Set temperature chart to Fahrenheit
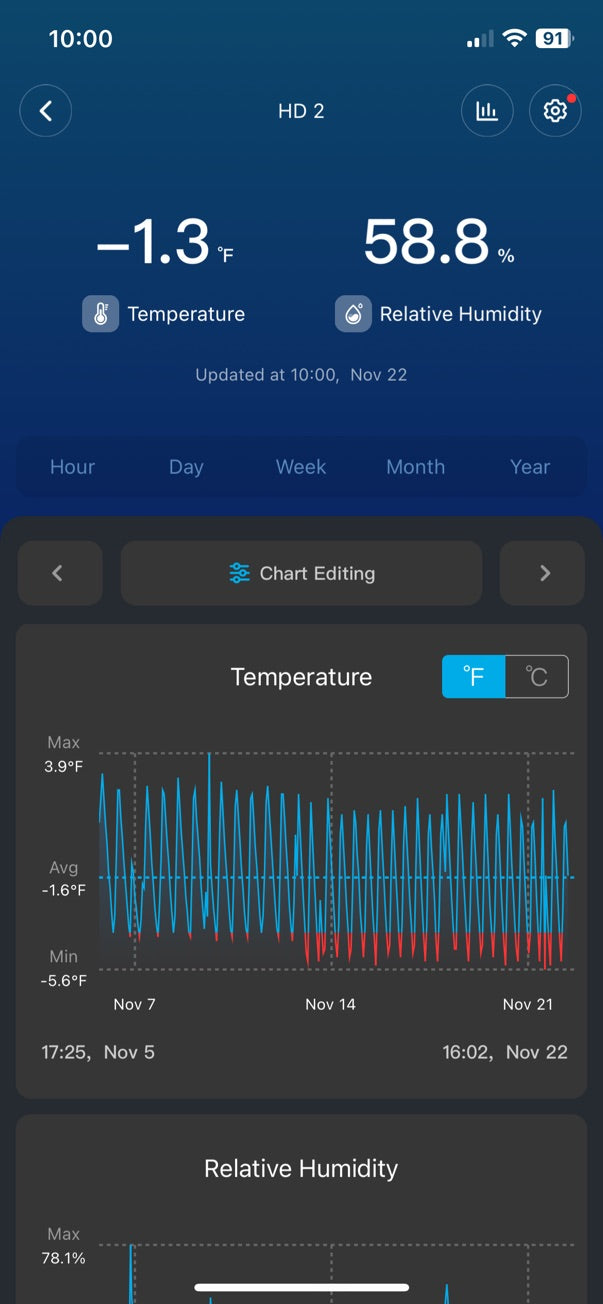 click(x=474, y=677)
